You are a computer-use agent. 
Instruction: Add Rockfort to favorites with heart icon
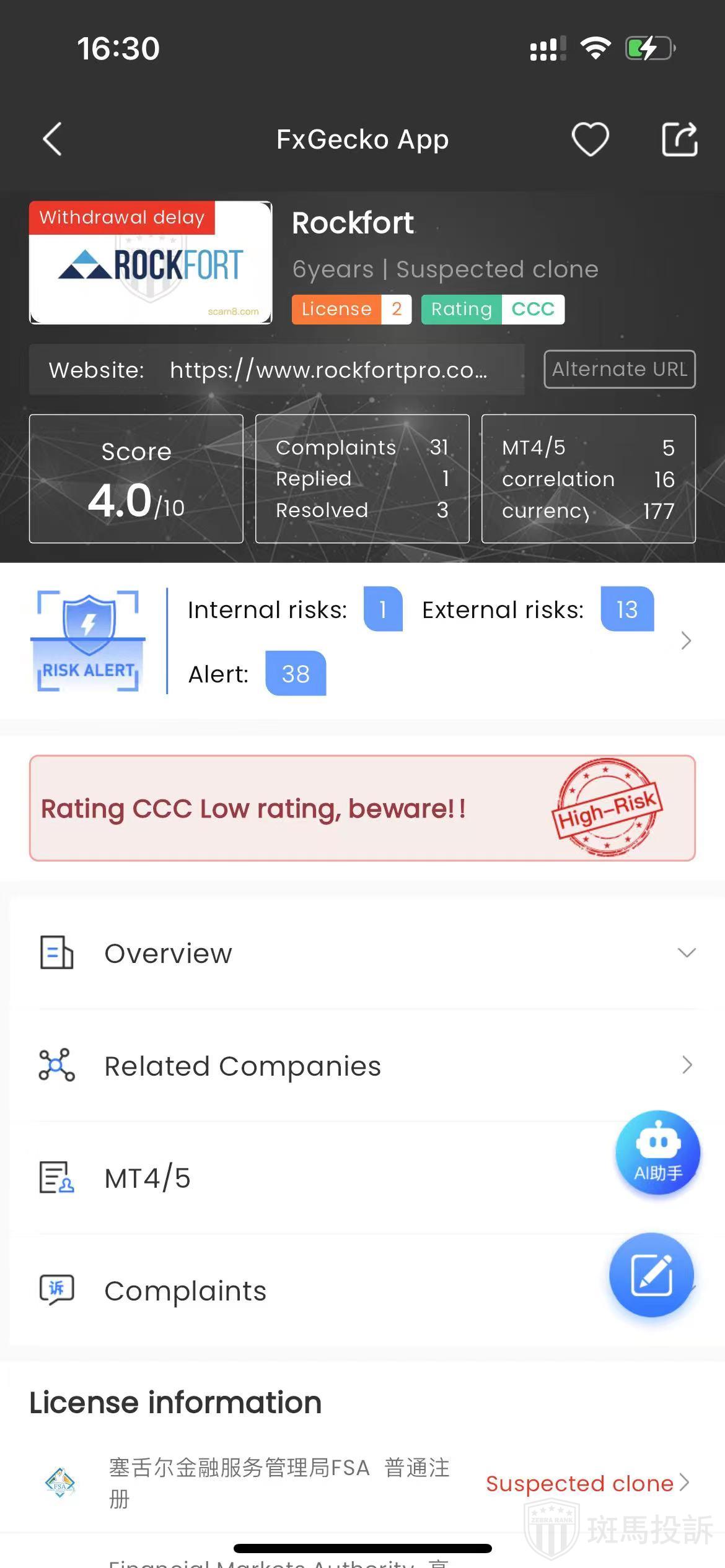(x=589, y=139)
